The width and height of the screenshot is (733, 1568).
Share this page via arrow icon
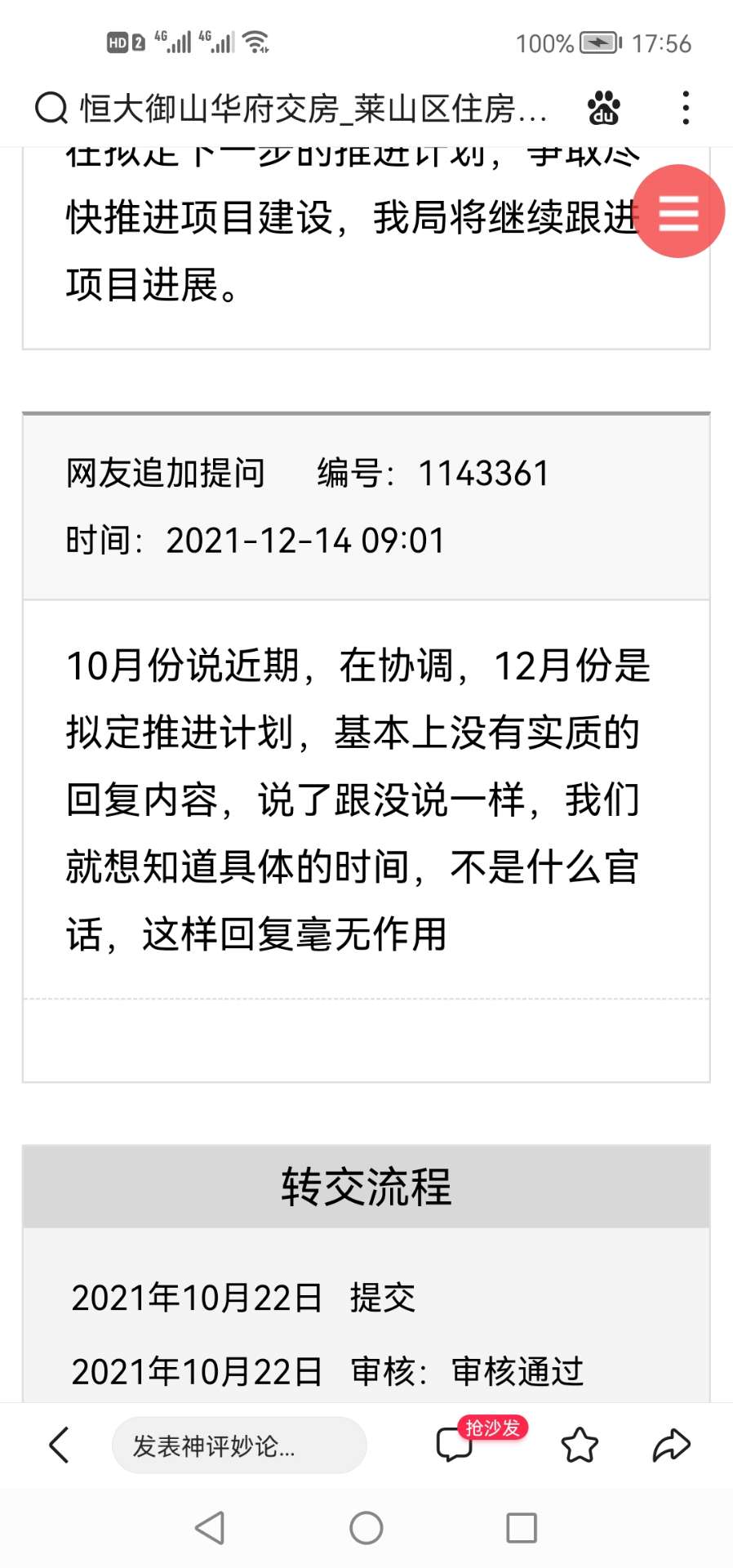click(x=671, y=1445)
